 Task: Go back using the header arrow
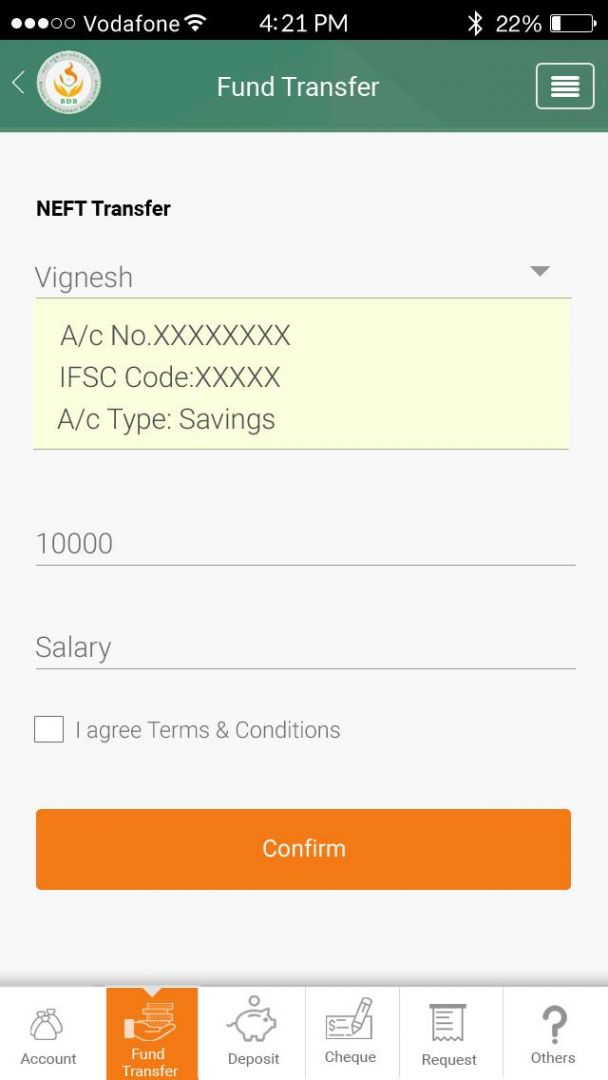point(19,83)
